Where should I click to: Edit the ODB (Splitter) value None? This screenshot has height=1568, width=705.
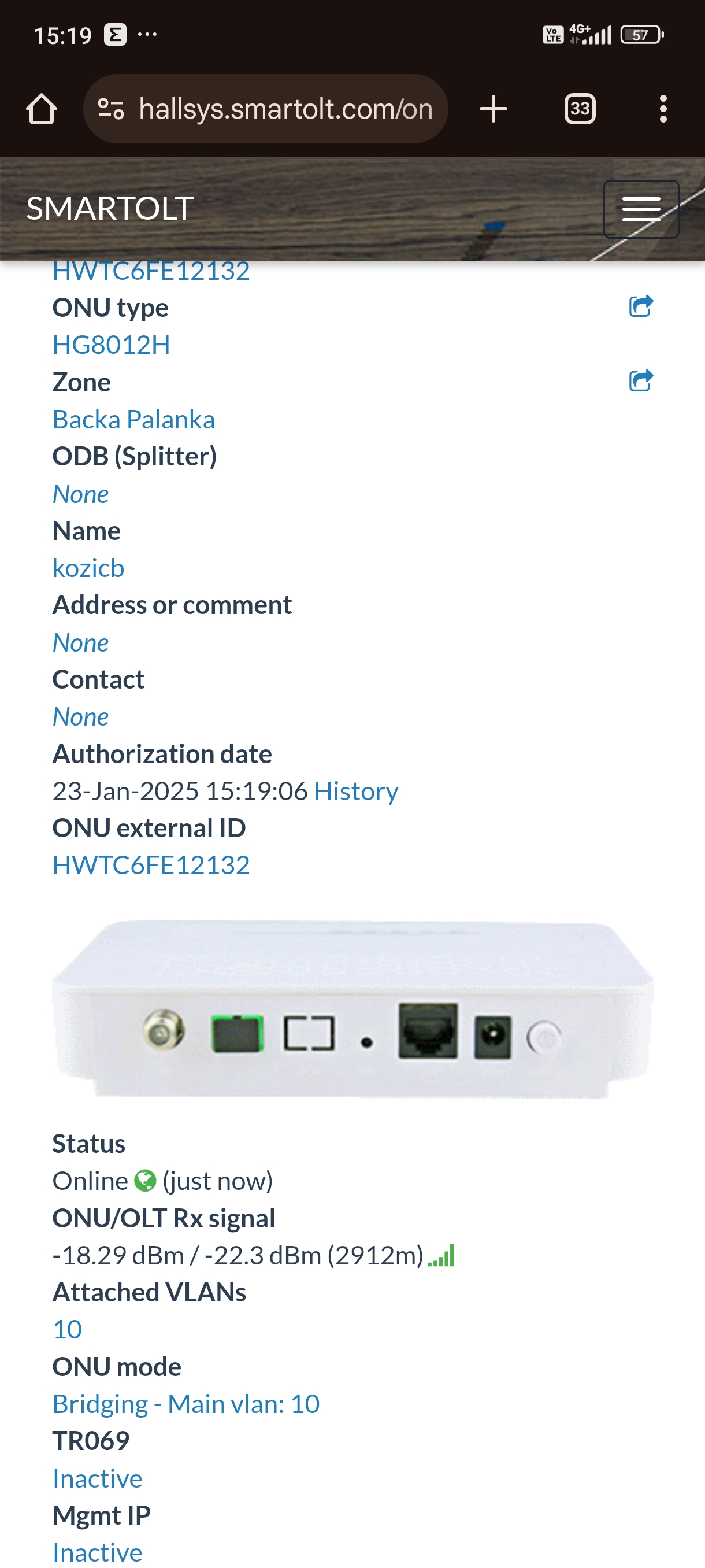point(80,494)
